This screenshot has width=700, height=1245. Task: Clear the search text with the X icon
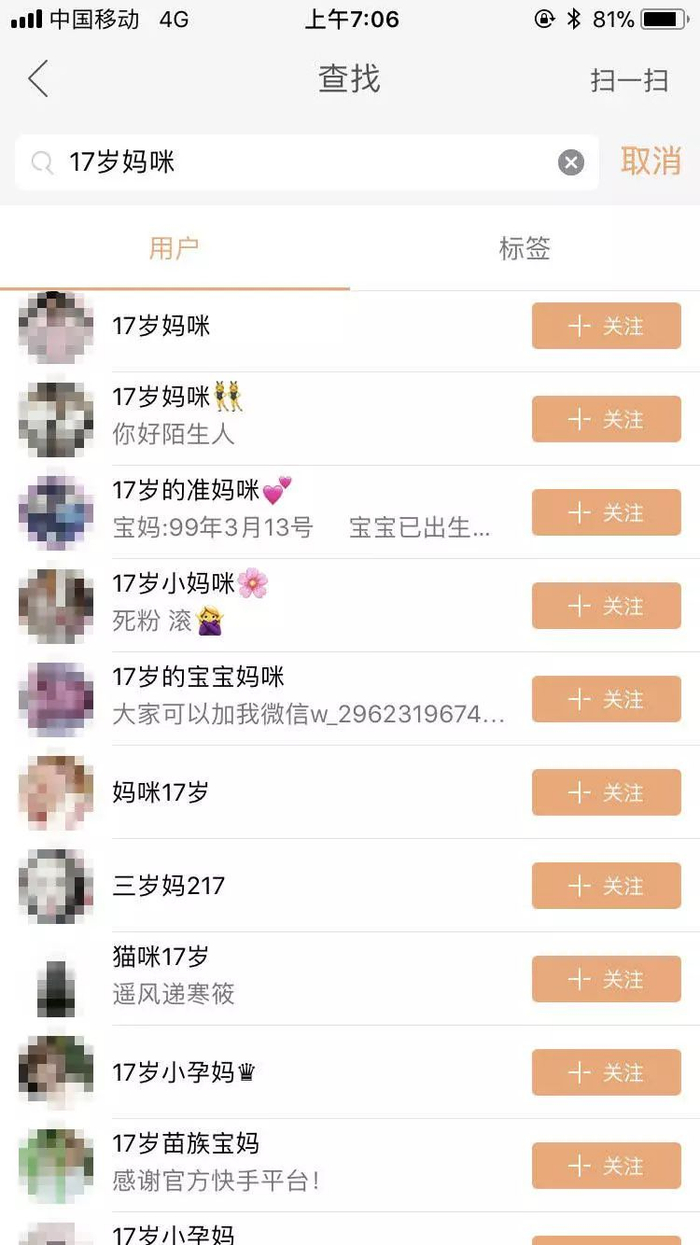[571, 162]
